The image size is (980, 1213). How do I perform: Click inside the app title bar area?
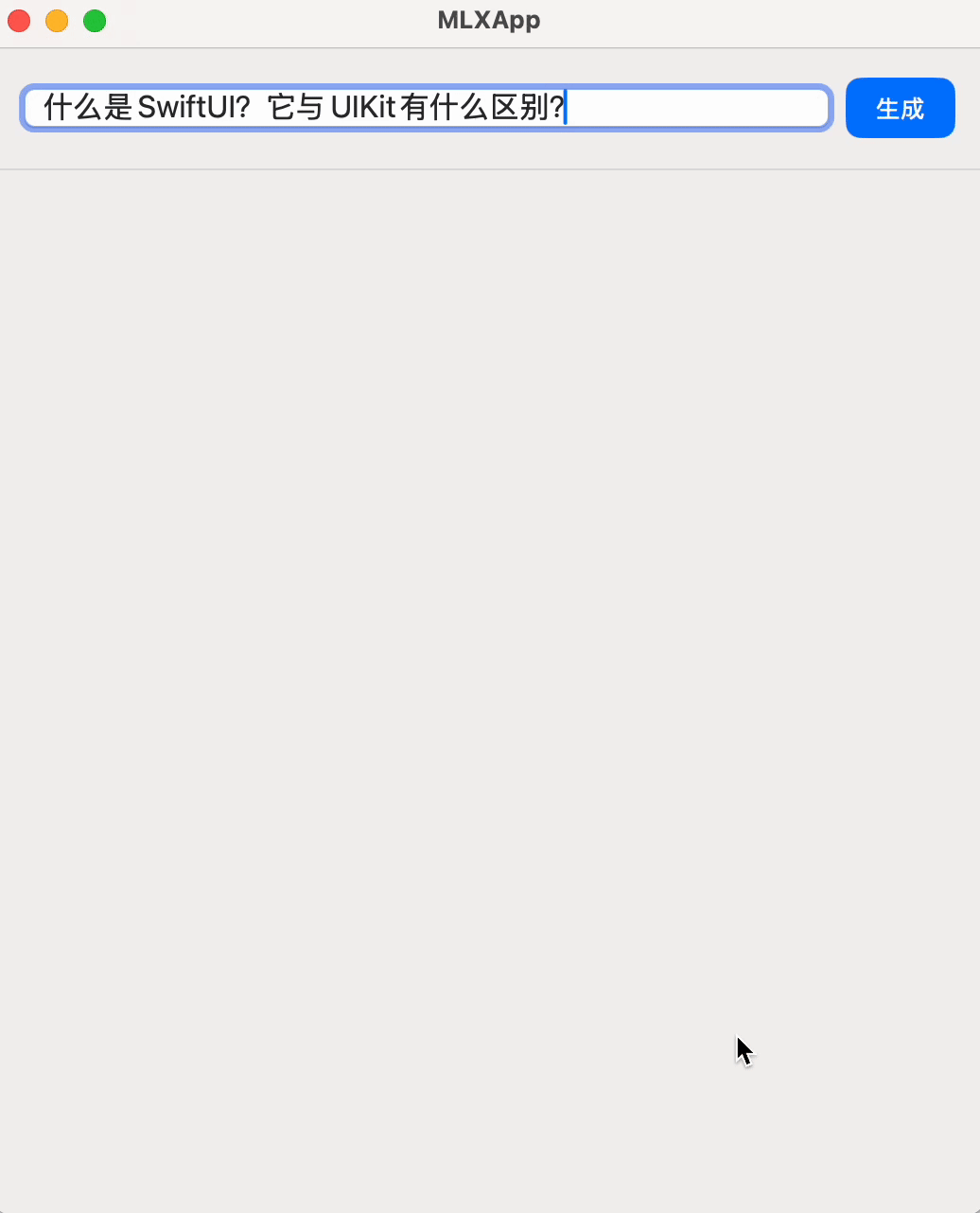(x=488, y=20)
